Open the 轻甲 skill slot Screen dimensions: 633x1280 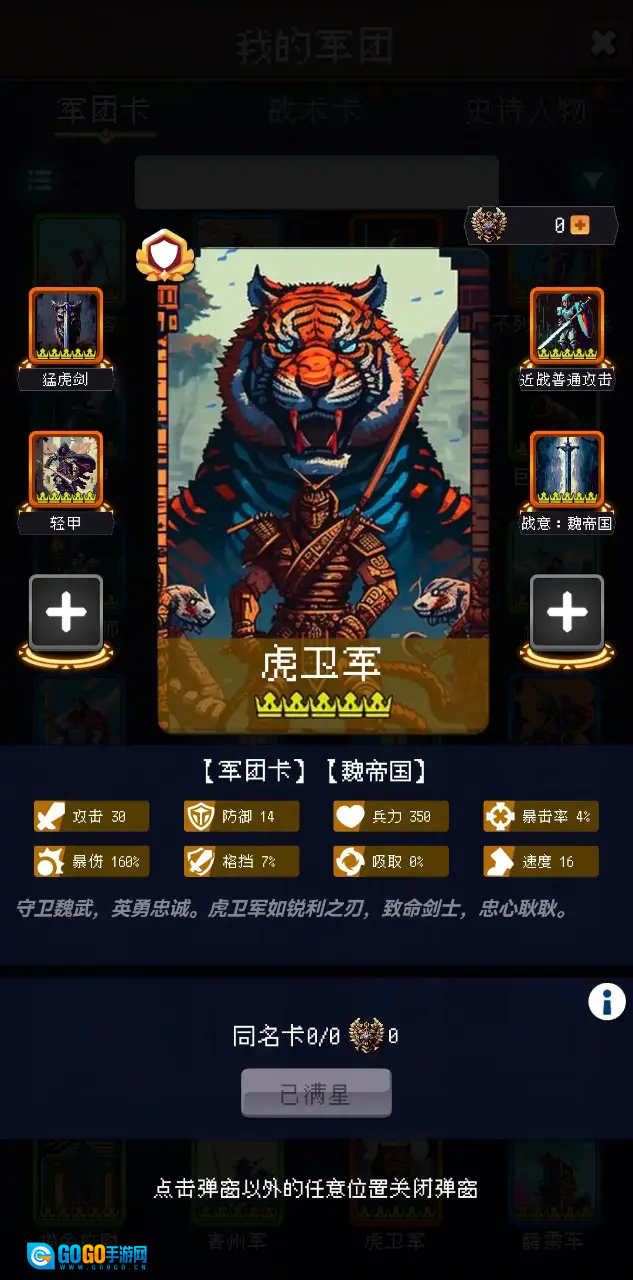[66, 469]
